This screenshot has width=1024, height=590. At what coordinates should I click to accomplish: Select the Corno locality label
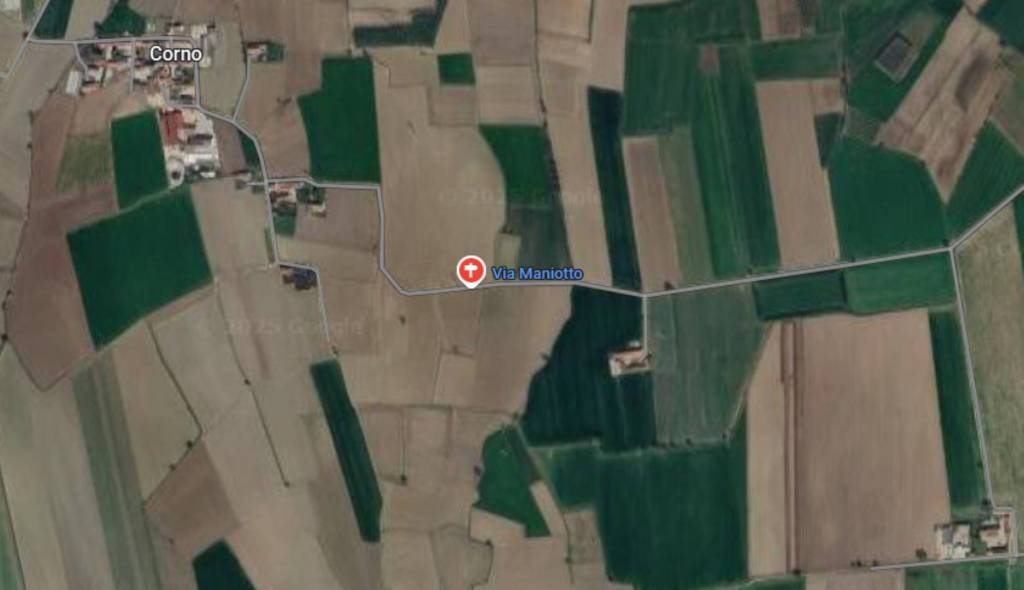[x=175, y=54]
